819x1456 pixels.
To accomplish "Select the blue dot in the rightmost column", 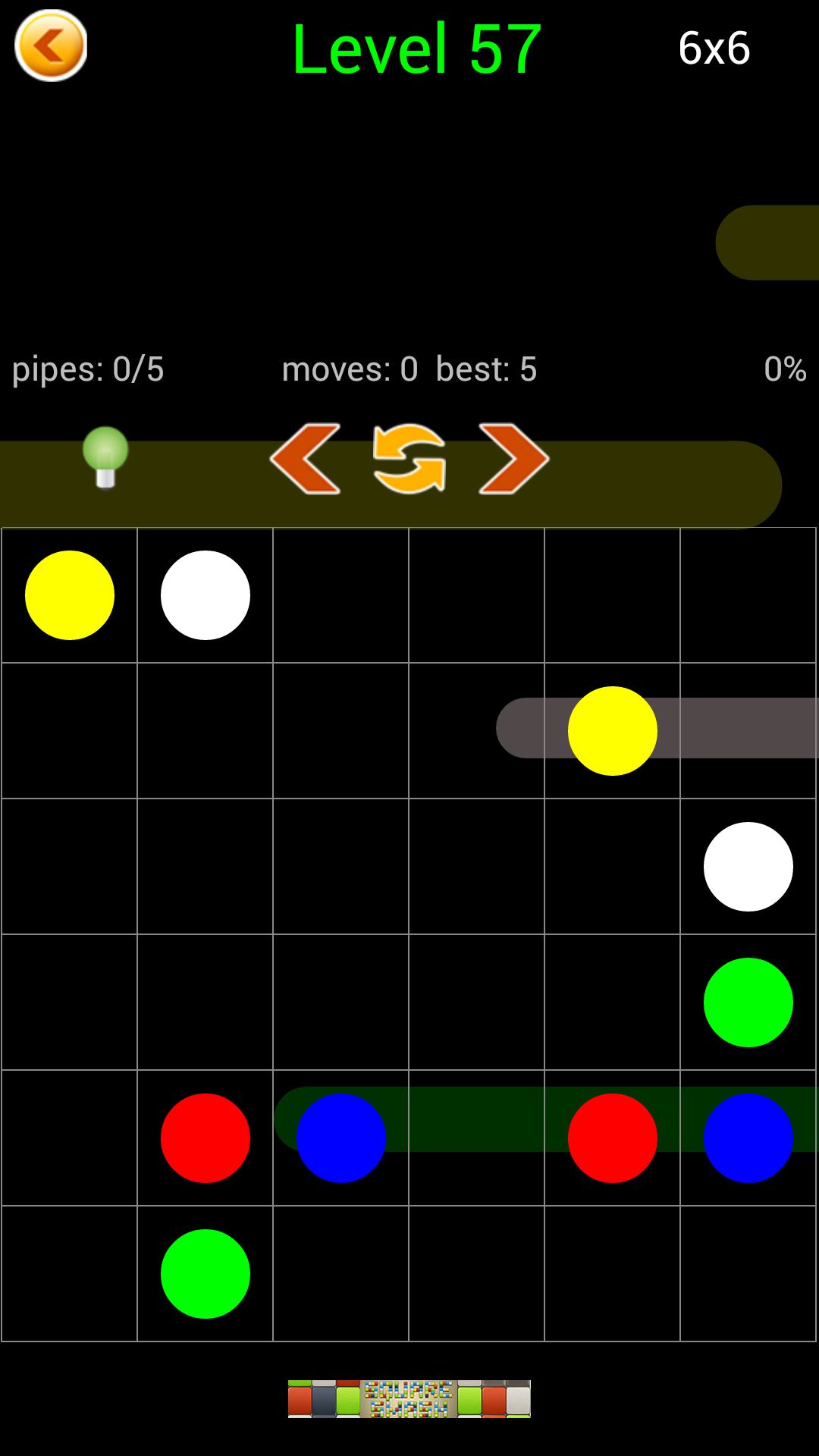I will [748, 1138].
